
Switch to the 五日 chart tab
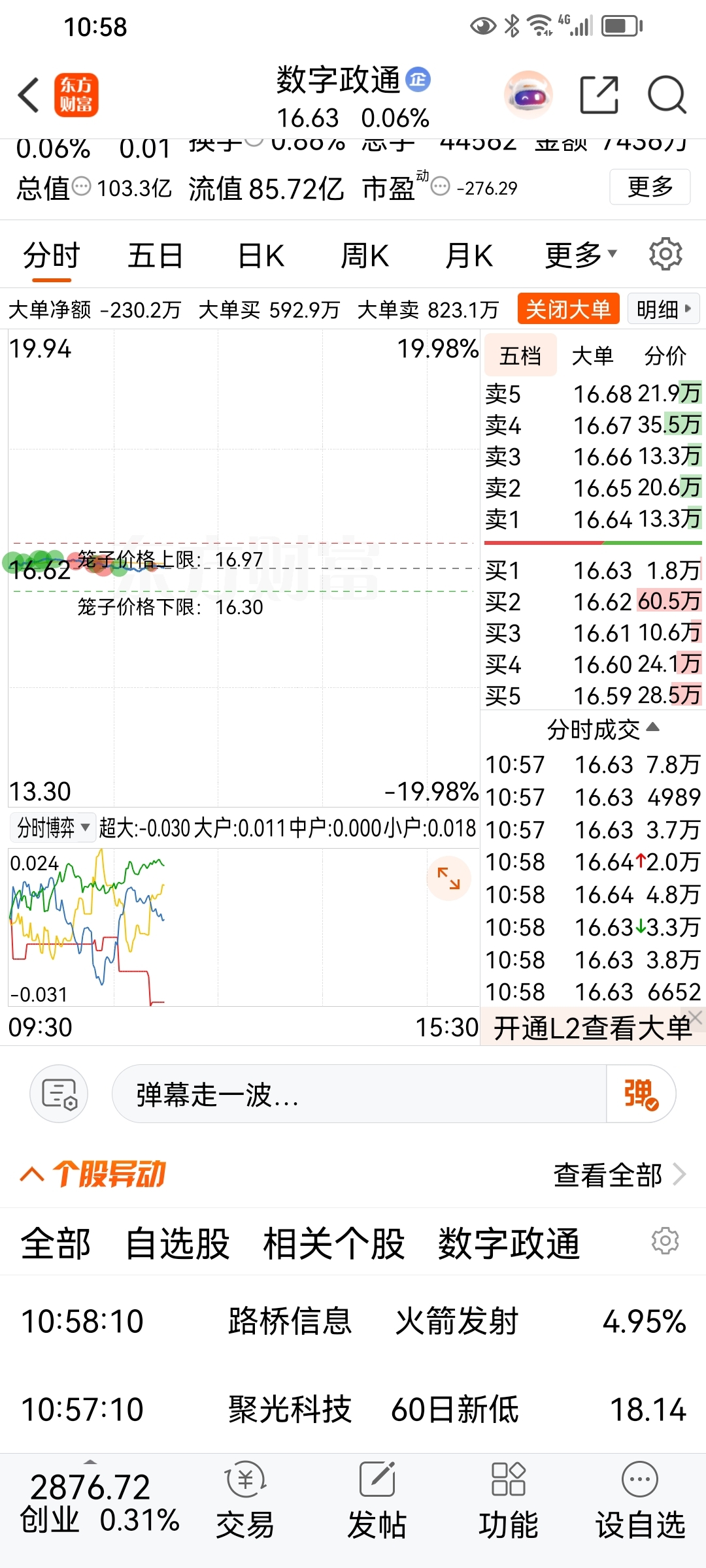156,255
